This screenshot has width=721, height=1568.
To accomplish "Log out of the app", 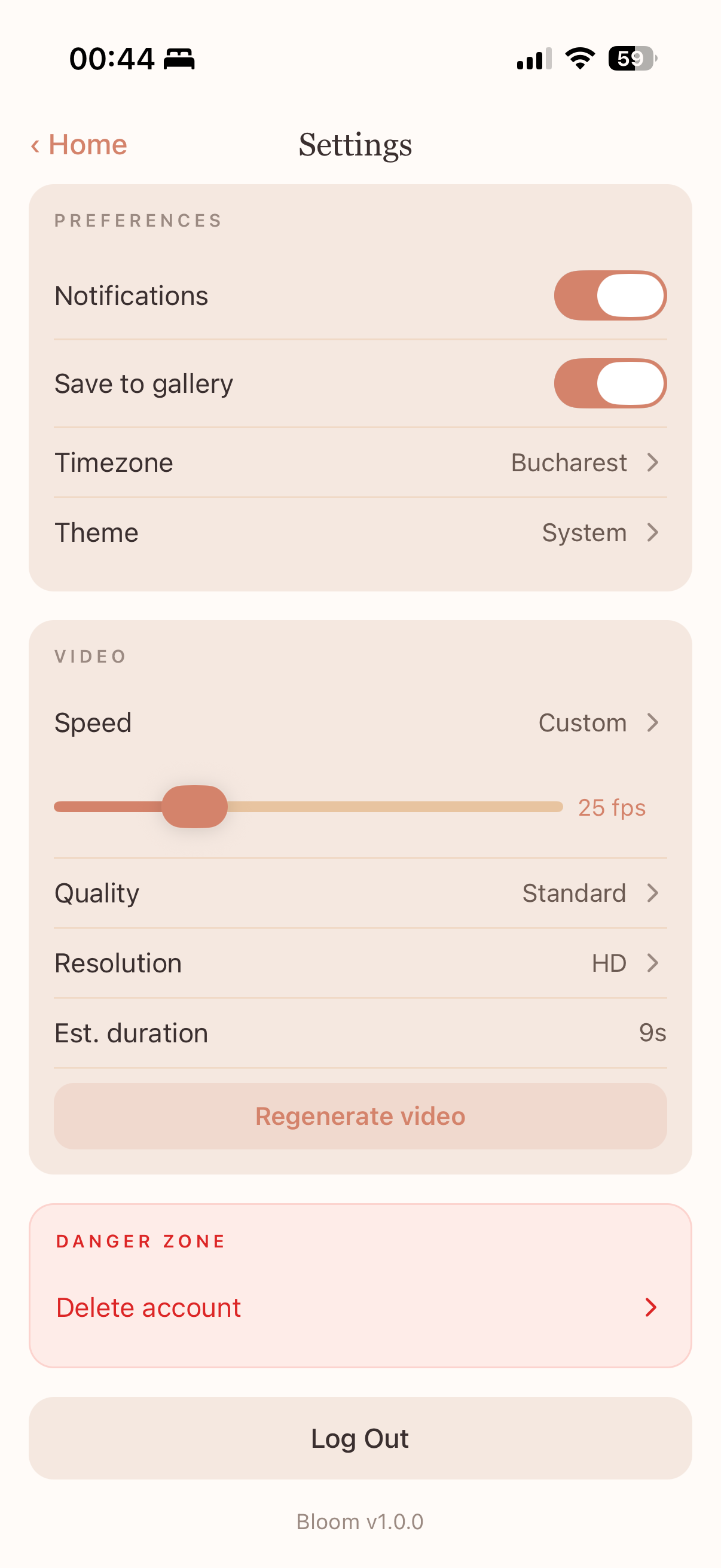I will point(360,1438).
